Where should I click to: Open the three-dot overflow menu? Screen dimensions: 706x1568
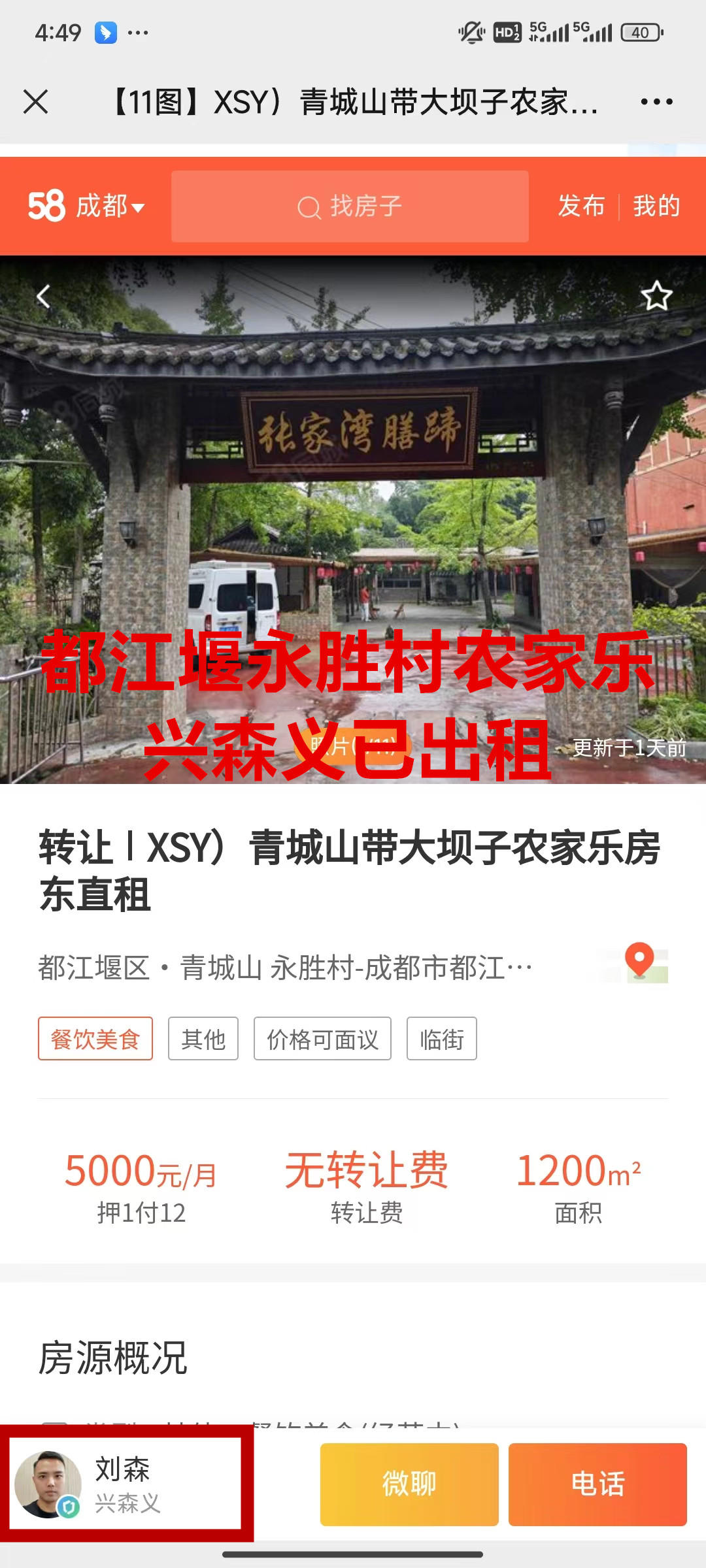pos(656,102)
